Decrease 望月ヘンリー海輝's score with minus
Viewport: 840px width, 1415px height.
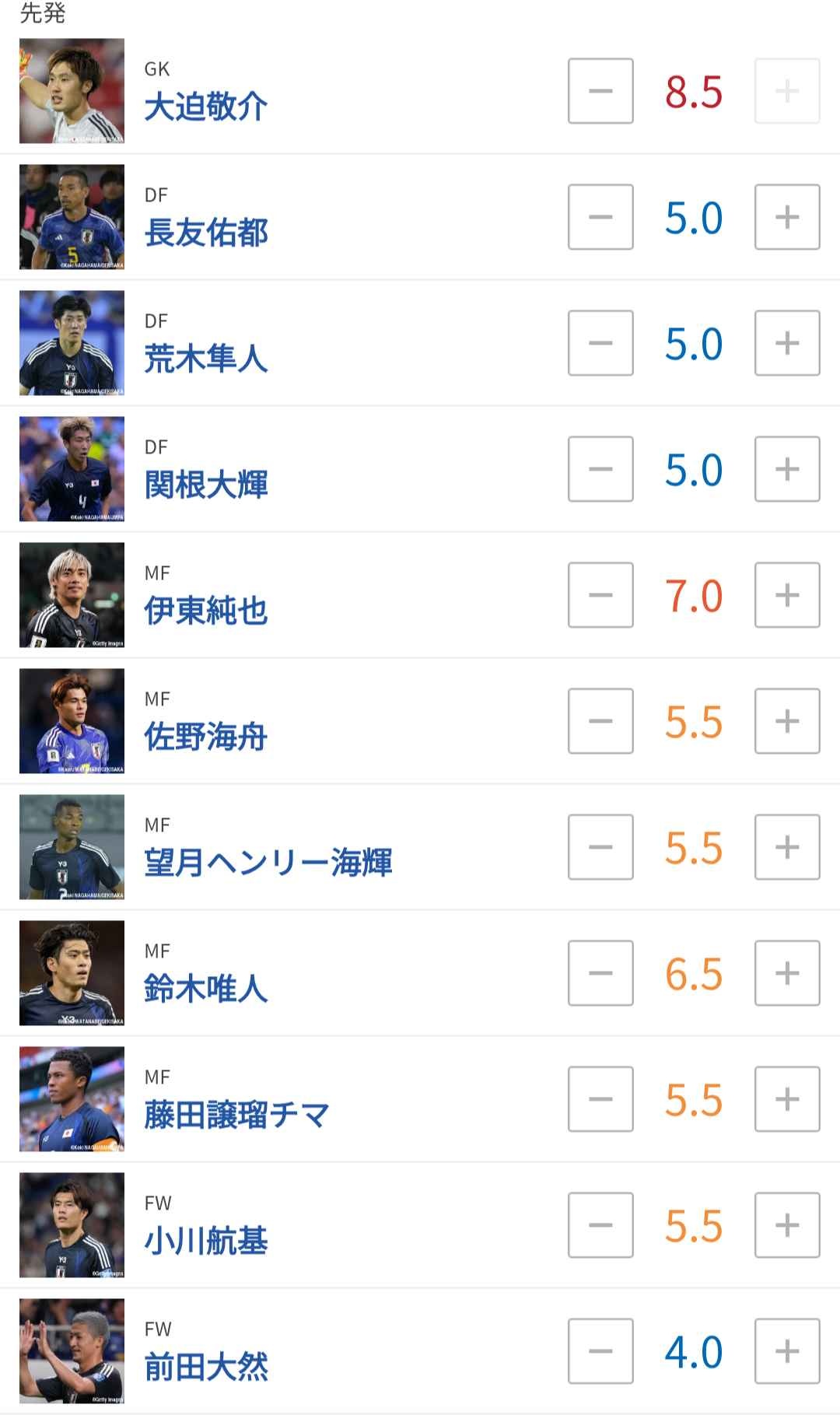pos(600,847)
